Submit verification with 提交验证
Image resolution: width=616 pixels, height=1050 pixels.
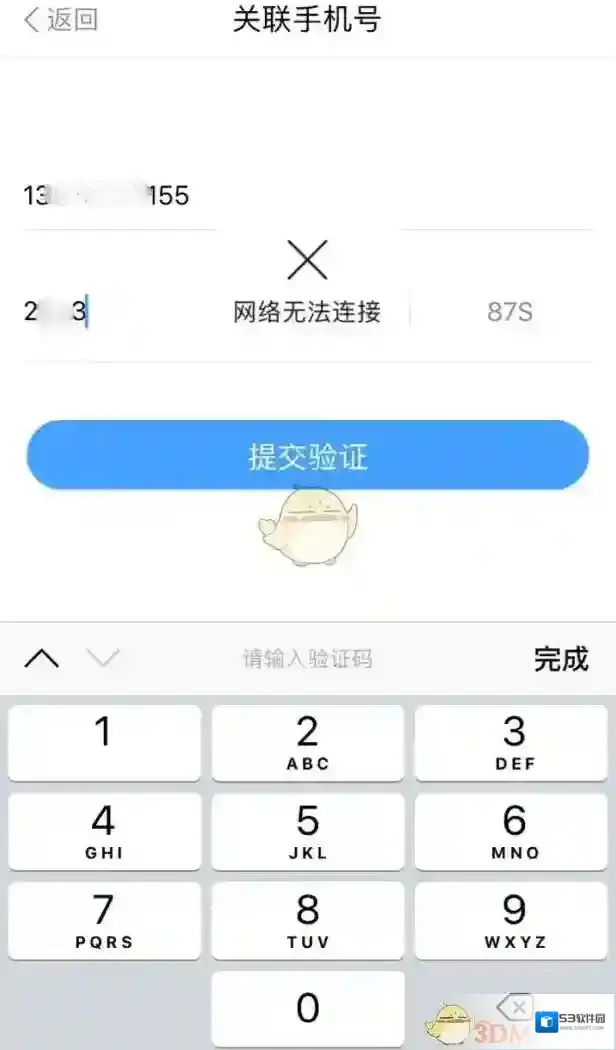(307, 456)
